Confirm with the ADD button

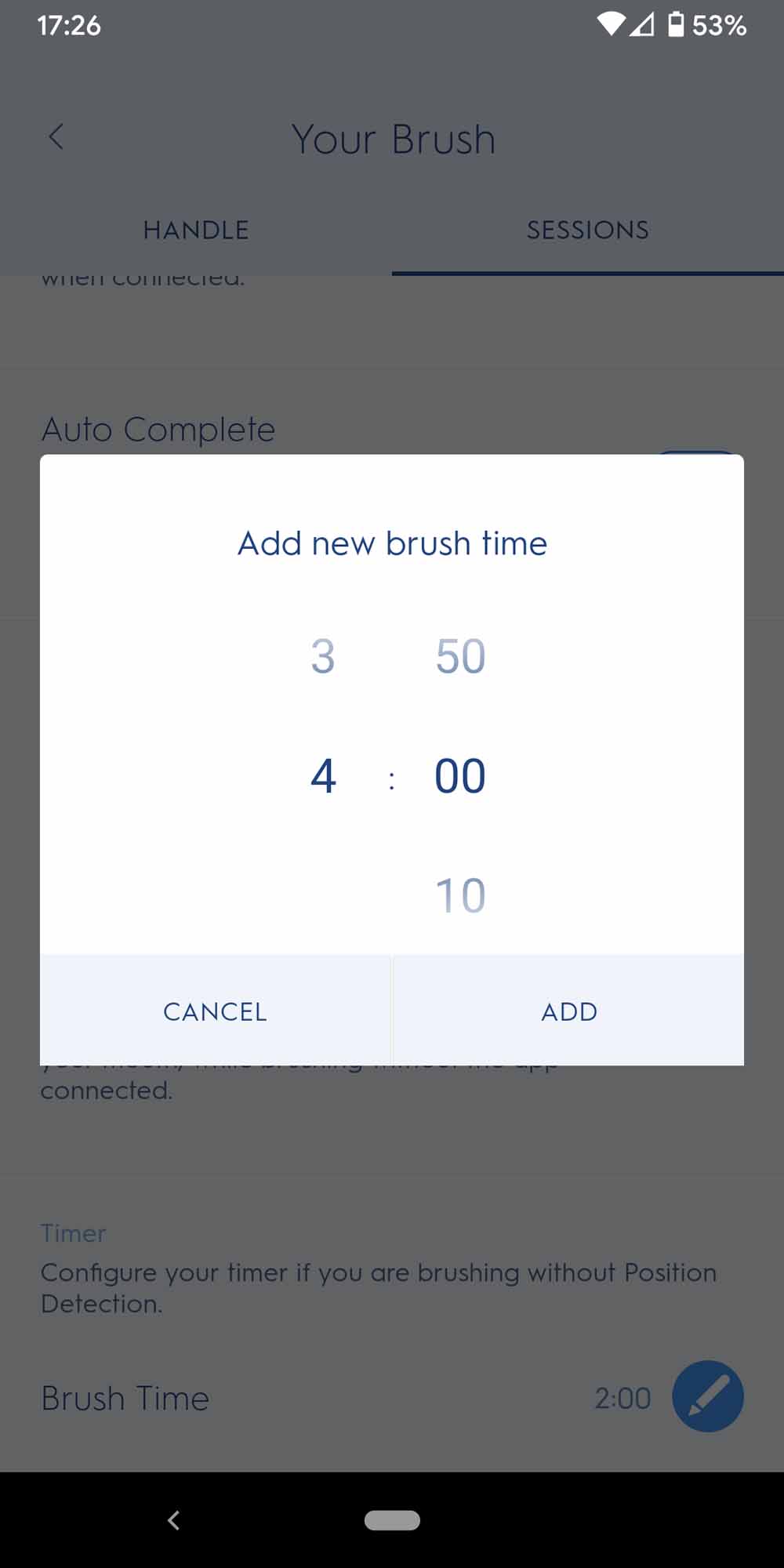[569, 1011]
